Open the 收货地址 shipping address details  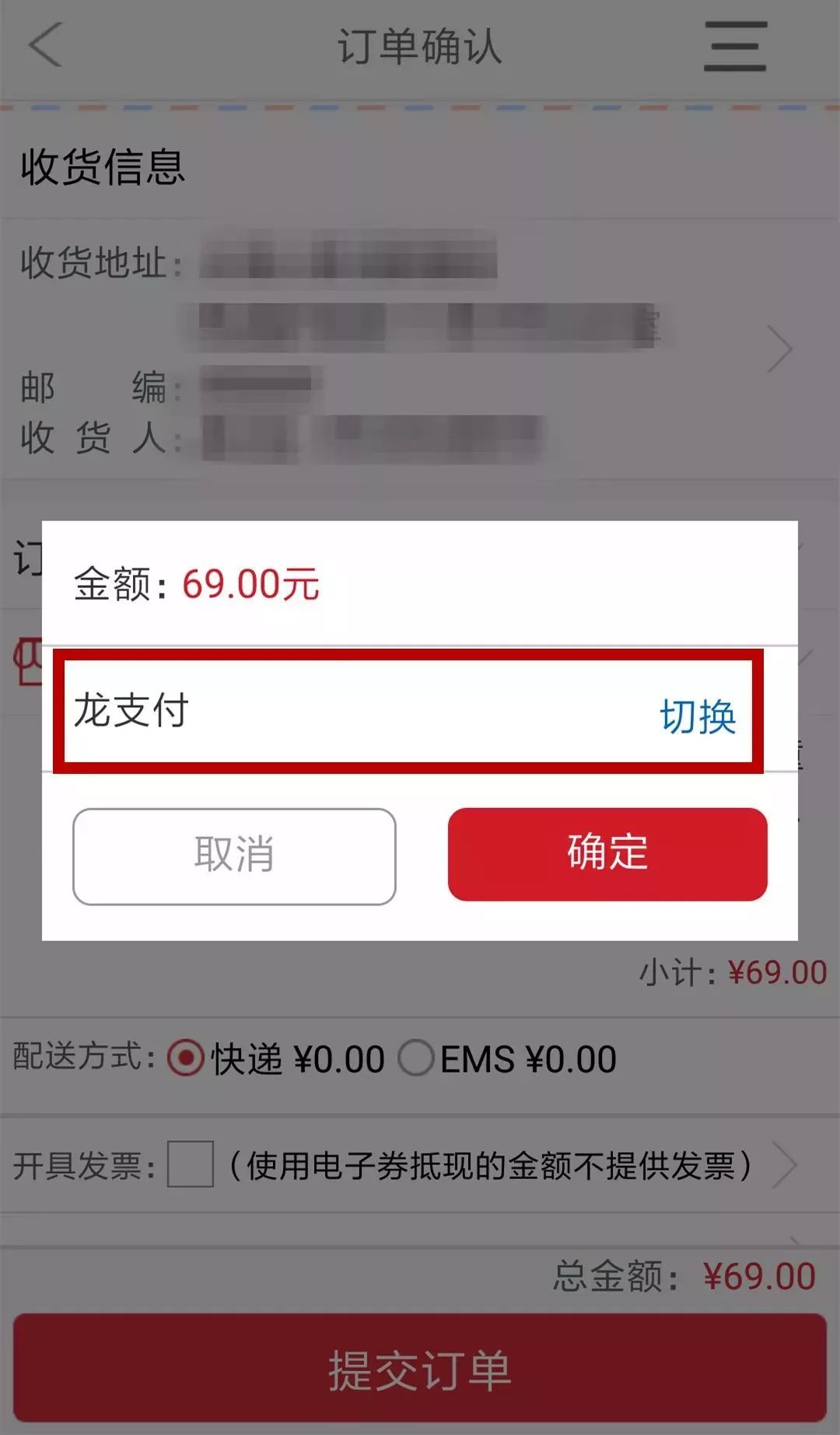(x=779, y=350)
